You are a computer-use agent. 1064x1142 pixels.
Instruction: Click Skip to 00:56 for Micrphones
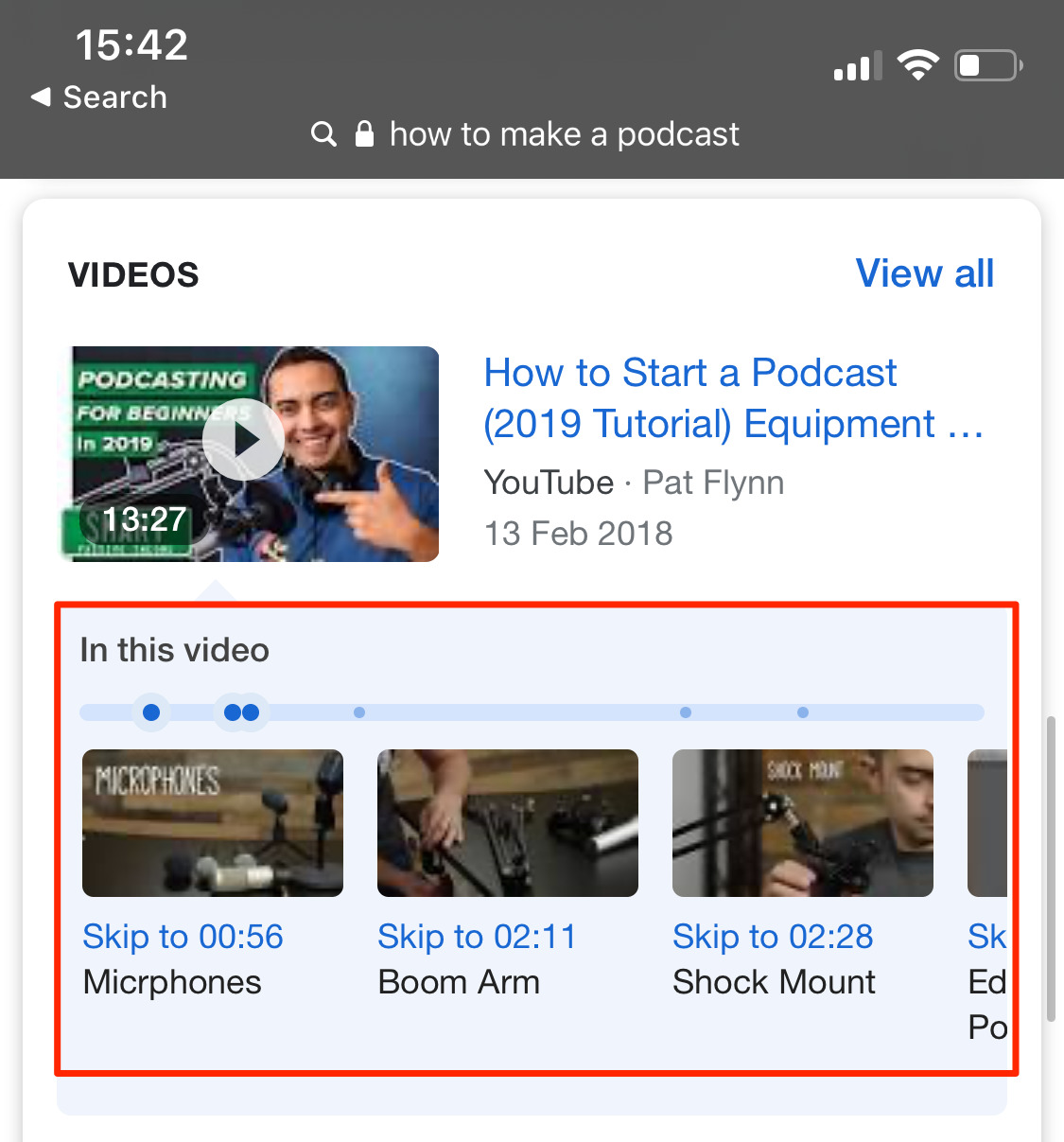tap(183, 937)
